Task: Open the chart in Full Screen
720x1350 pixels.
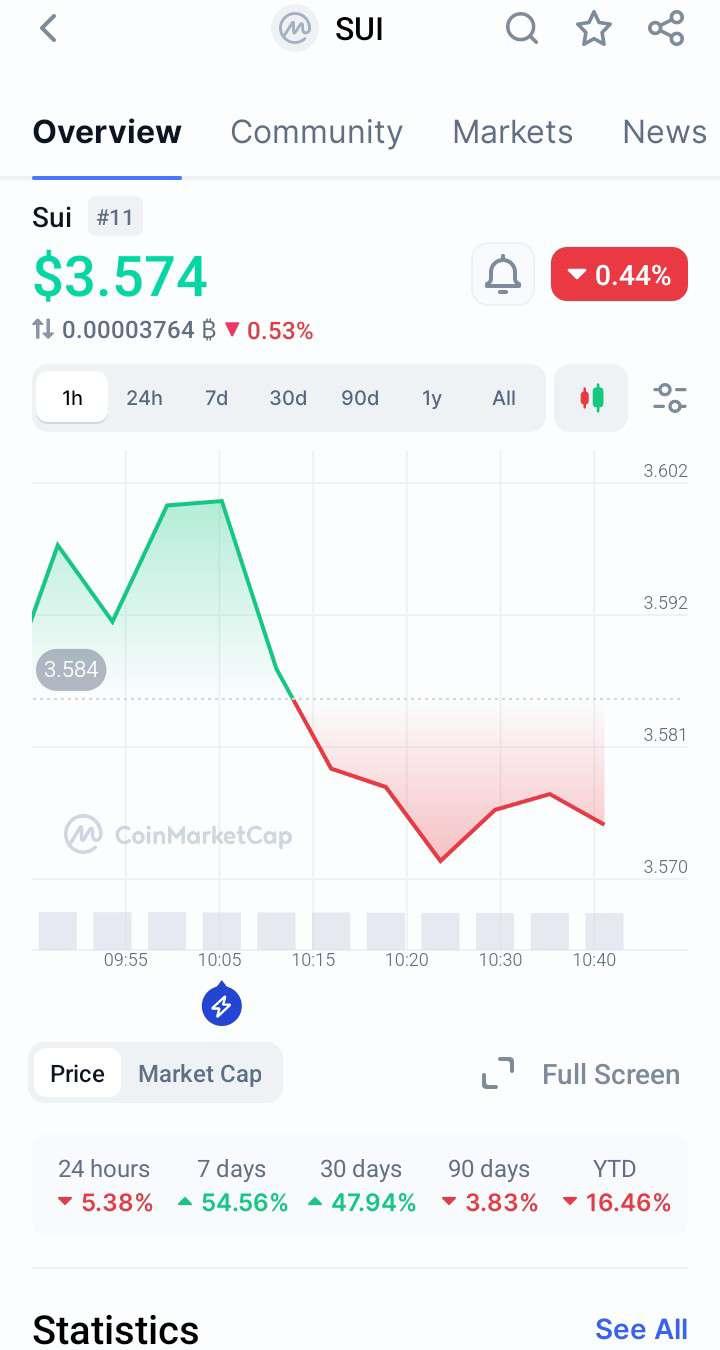Action: click(x=581, y=1074)
